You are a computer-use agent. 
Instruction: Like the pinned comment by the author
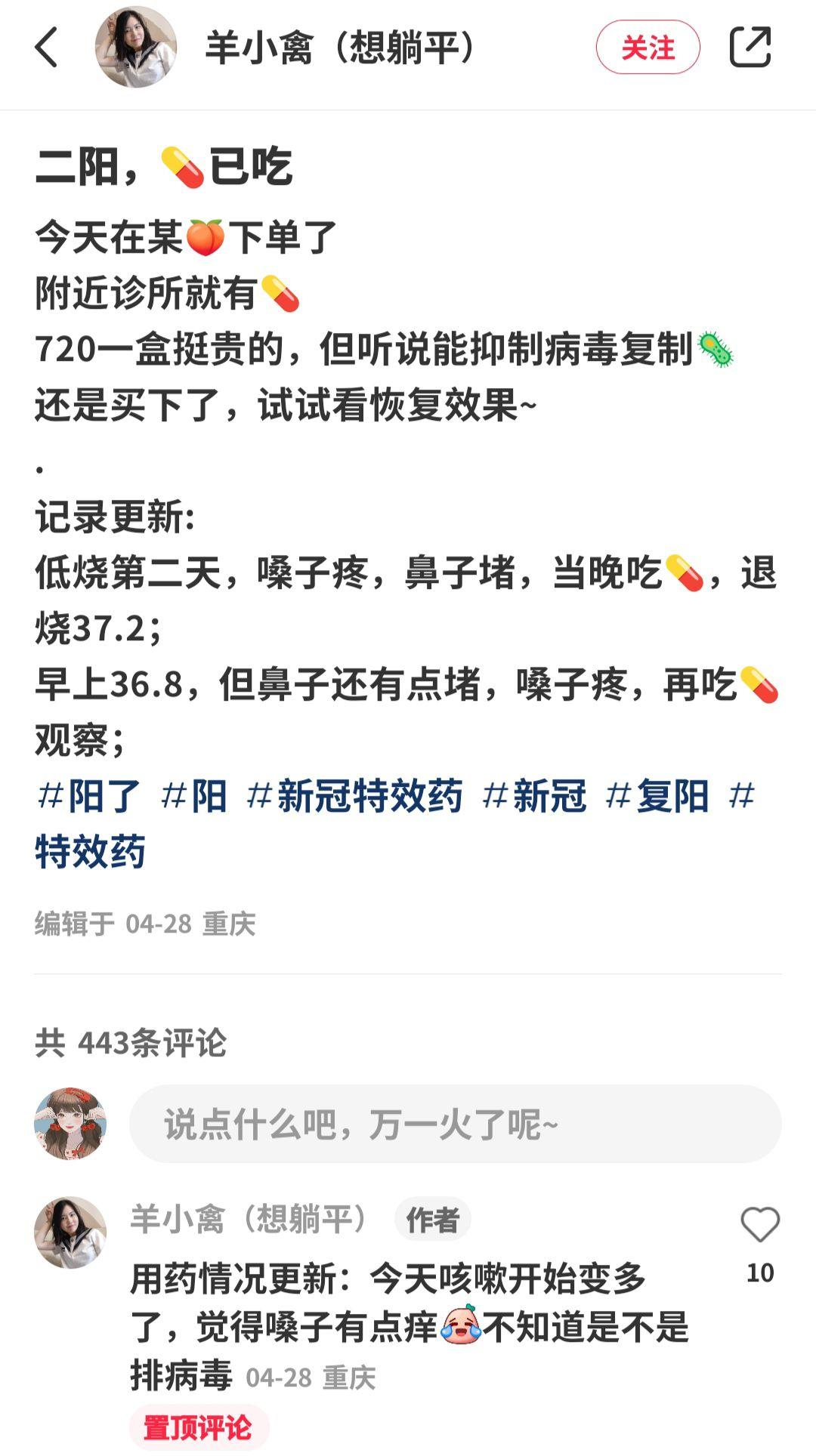(759, 1225)
